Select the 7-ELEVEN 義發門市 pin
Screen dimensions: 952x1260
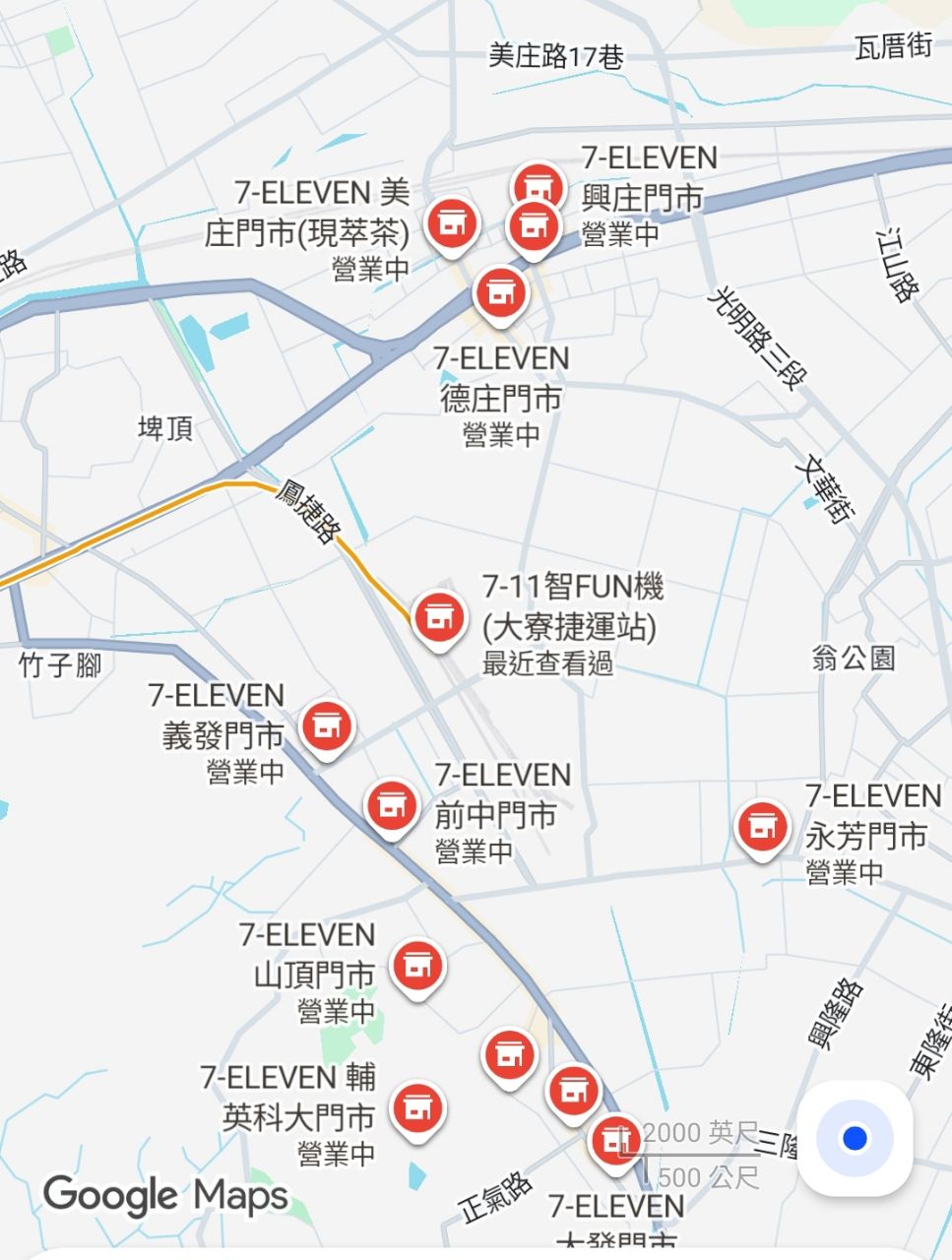(x=326, y=726)
